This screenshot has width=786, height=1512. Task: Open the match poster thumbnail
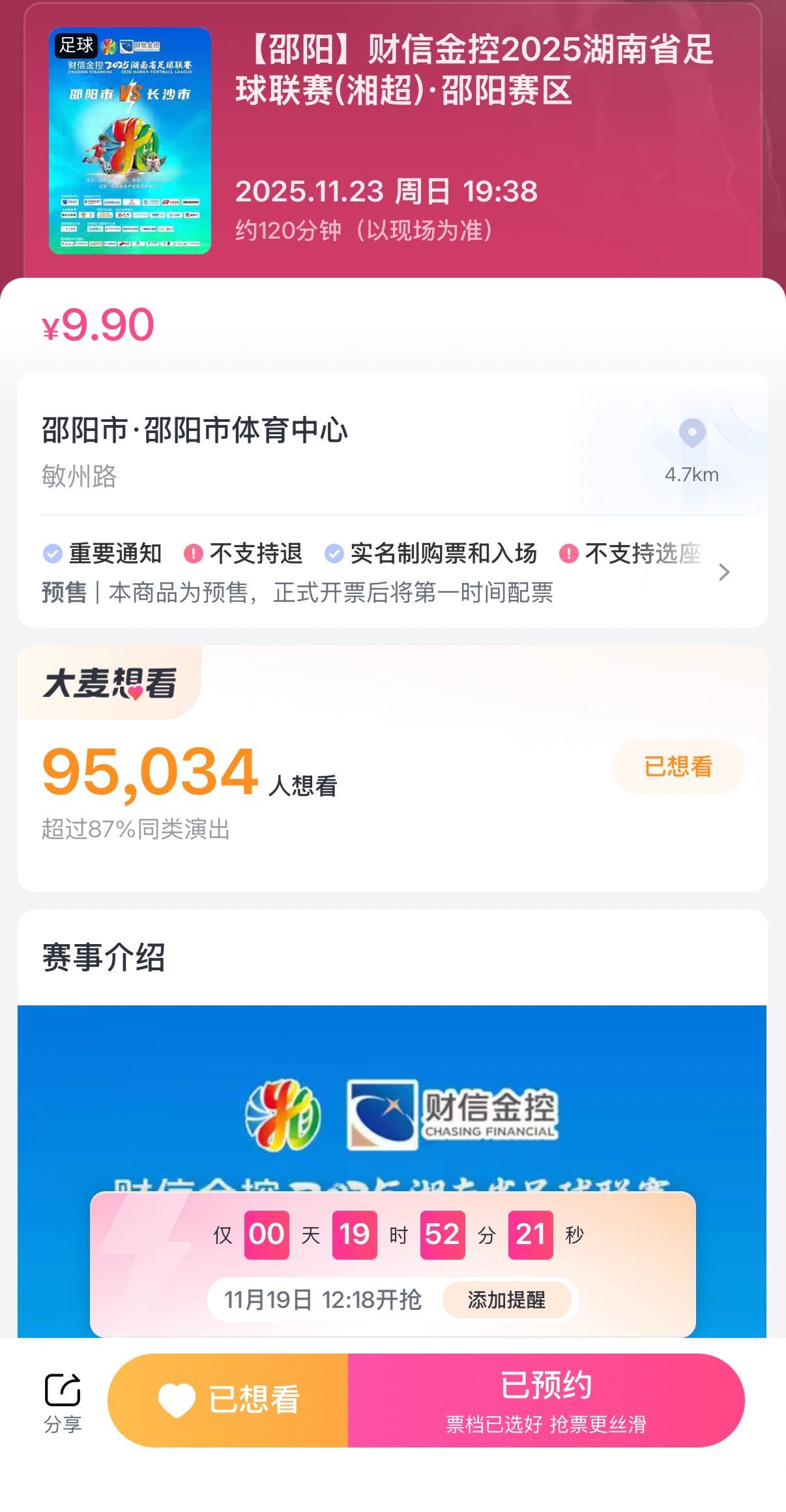tap(130, 141)
